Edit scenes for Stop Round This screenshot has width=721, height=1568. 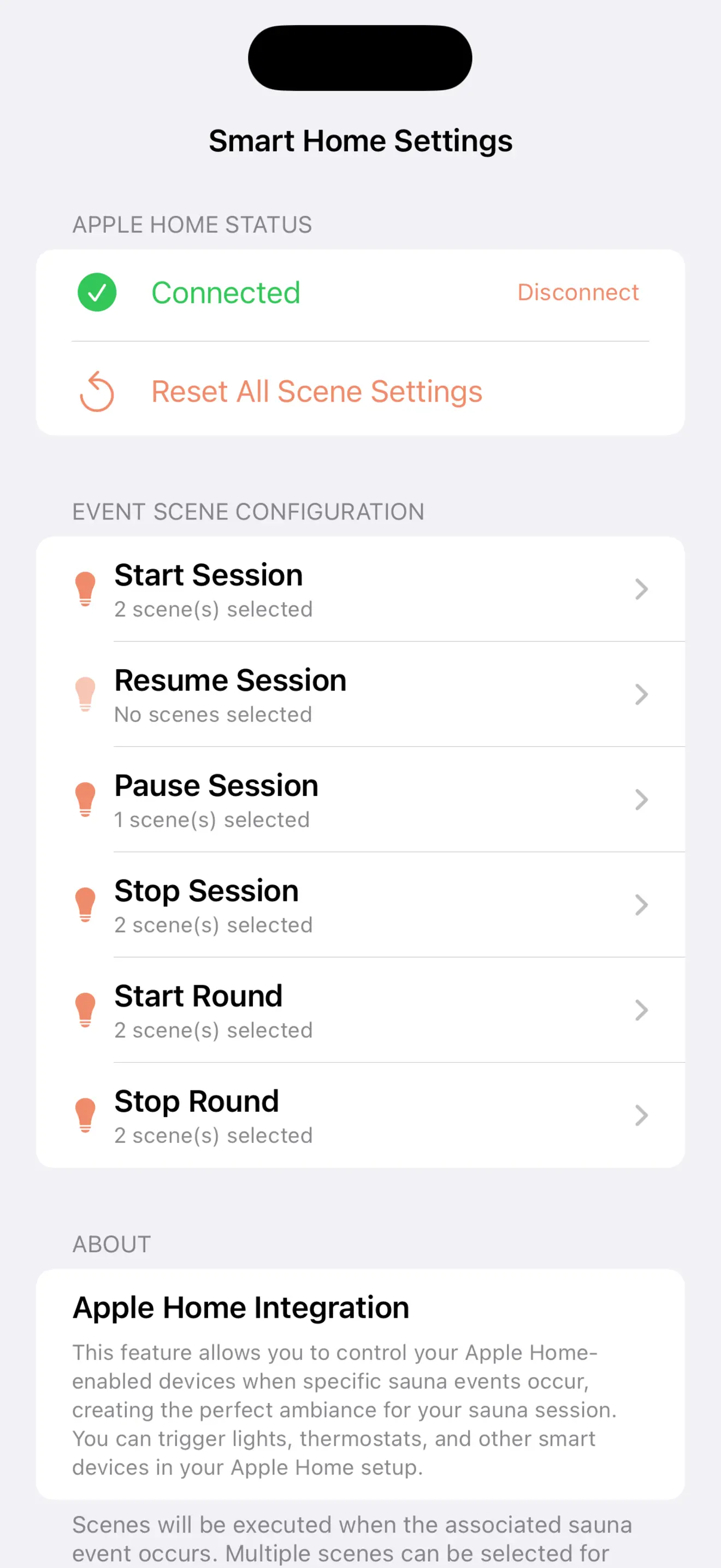click(x=360, y=1115)
